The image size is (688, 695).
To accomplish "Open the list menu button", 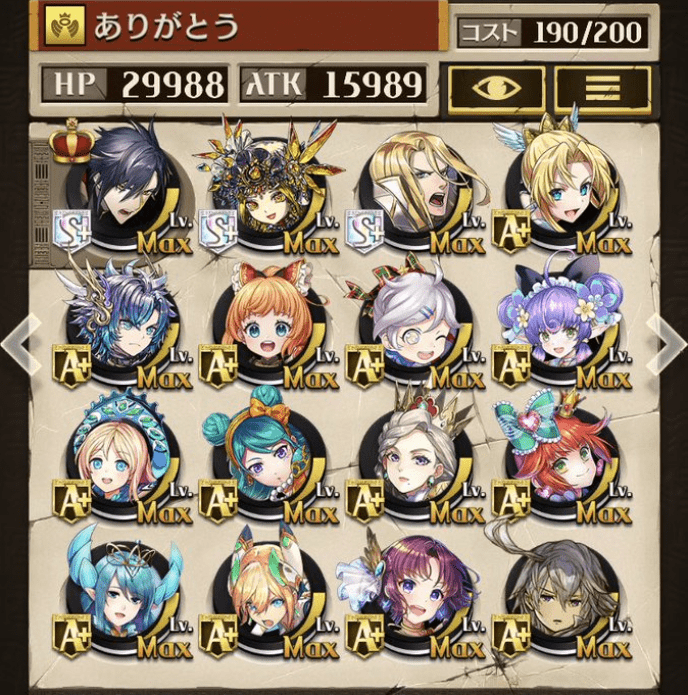I will point(602,89).
